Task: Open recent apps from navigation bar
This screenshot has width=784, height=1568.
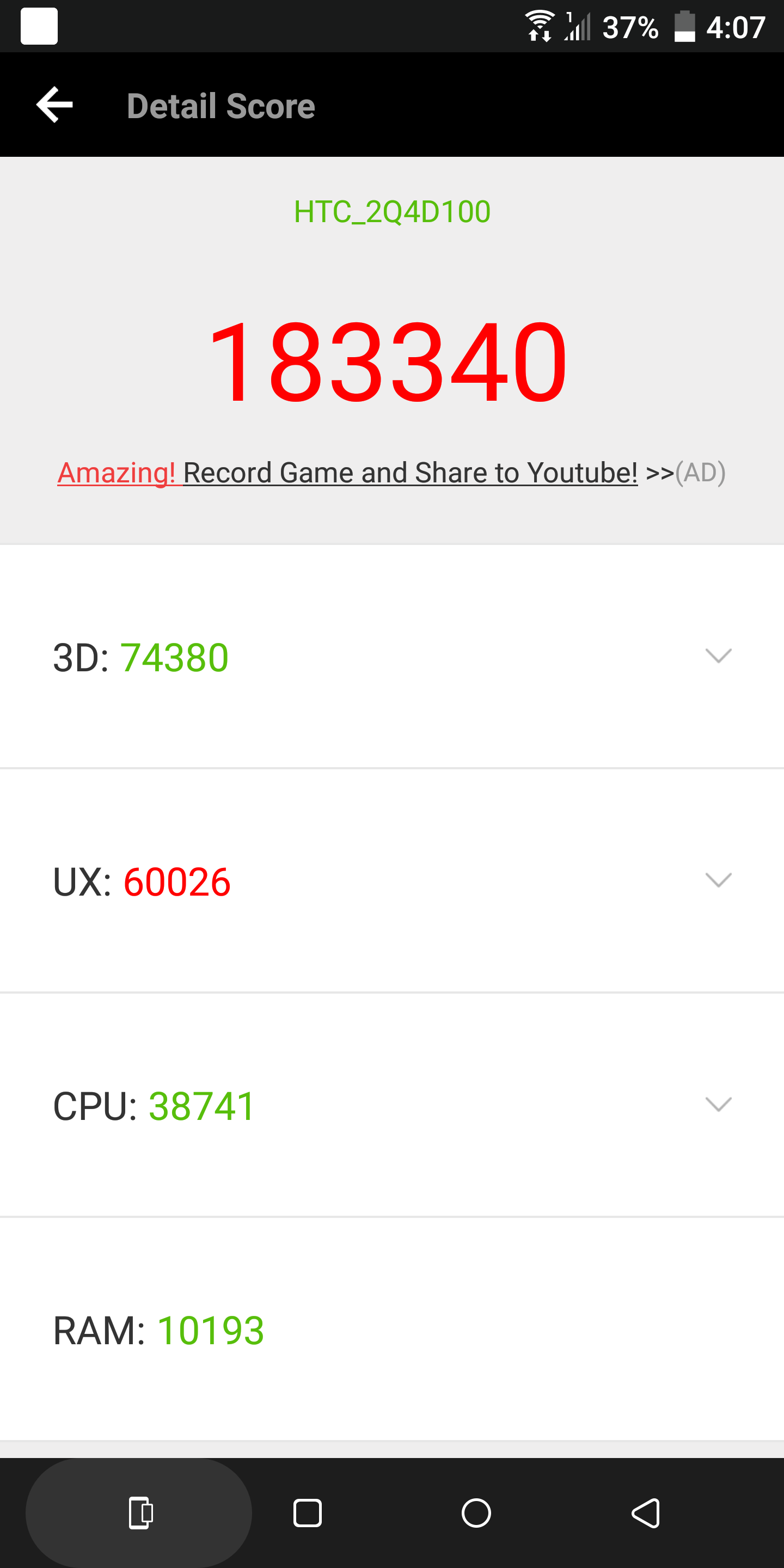Action: [308, 1513]
